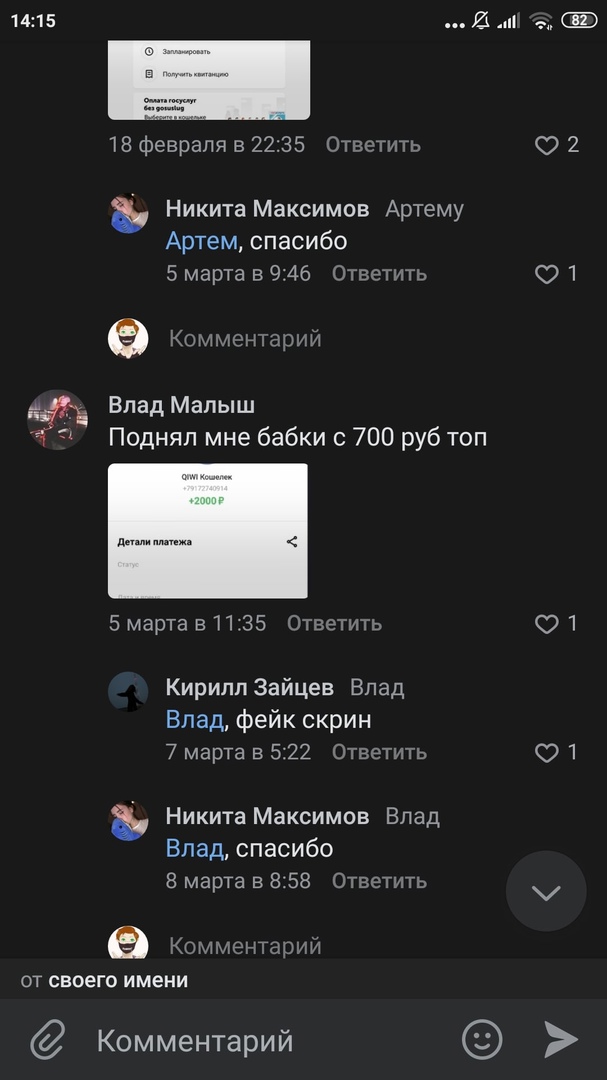Like the 18 февраля в 22:35 comment

coord(547,145)
